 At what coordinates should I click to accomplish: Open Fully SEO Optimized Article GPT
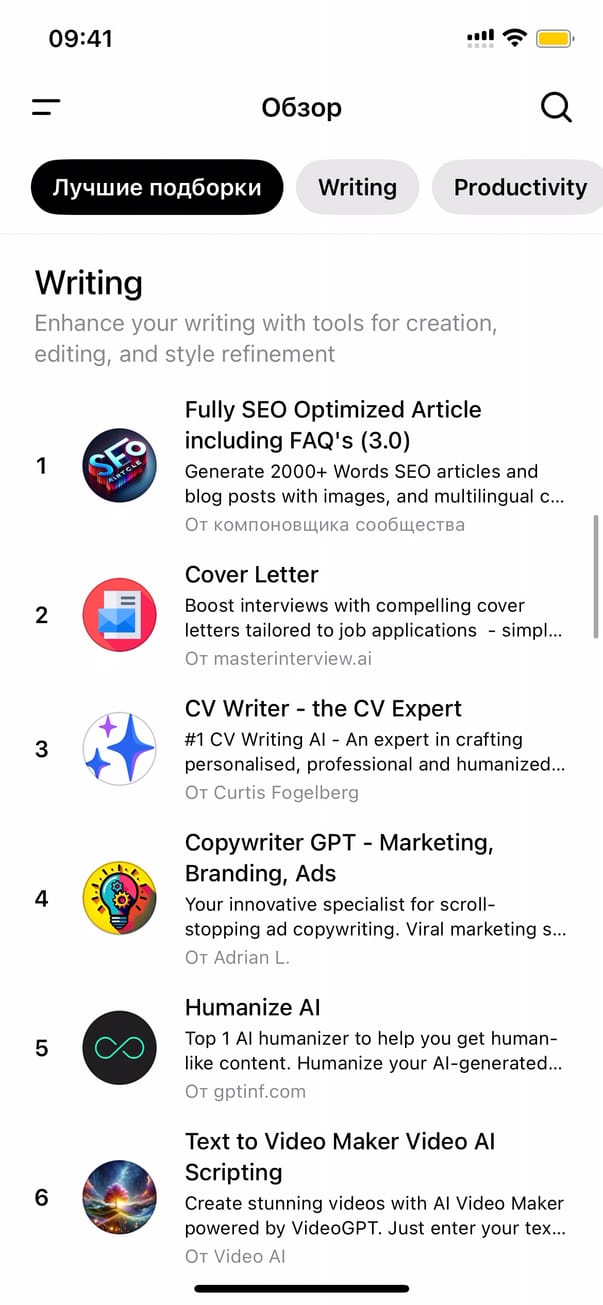point(330,465)
